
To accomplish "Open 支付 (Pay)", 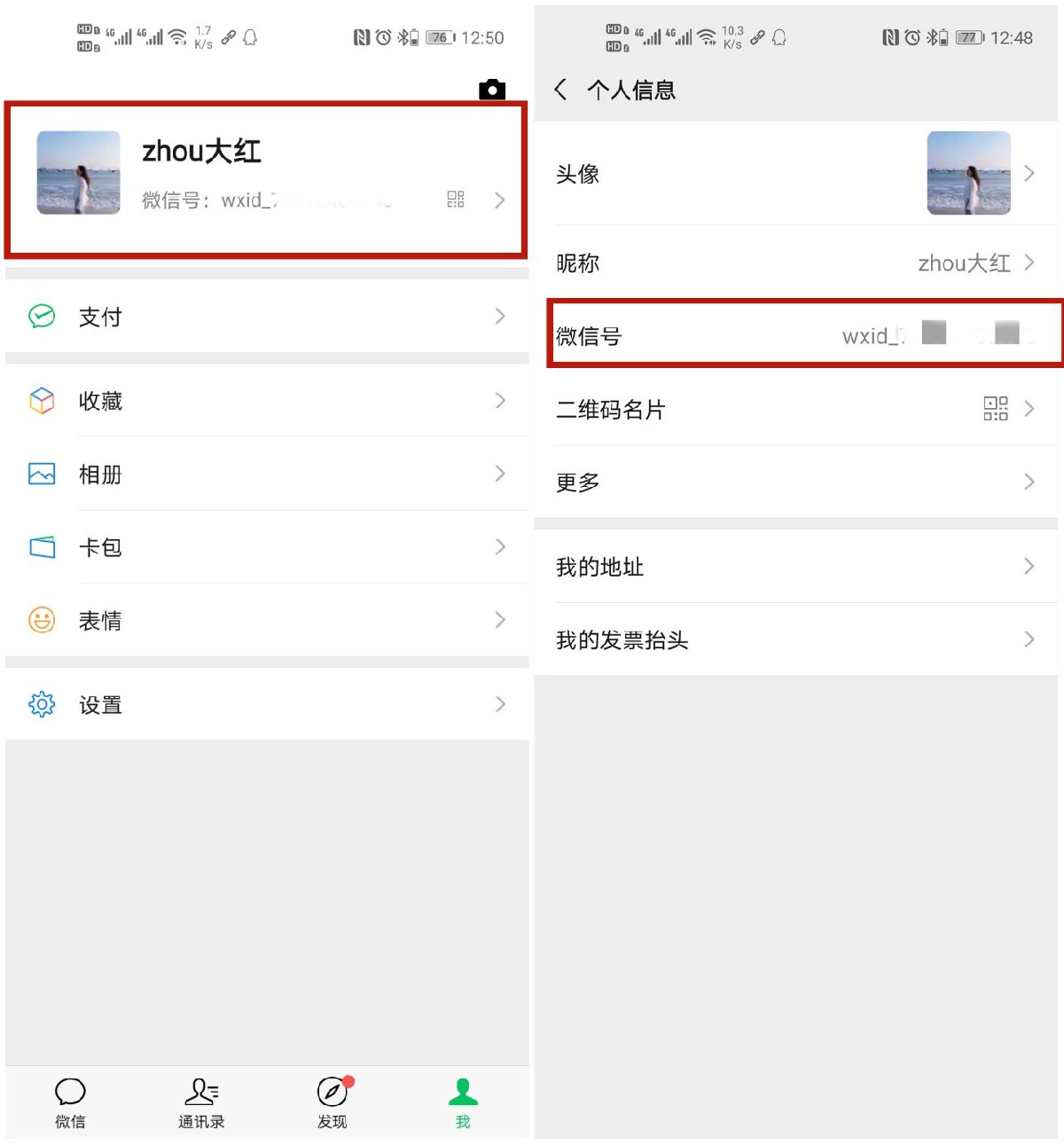I will click(266, 317).
